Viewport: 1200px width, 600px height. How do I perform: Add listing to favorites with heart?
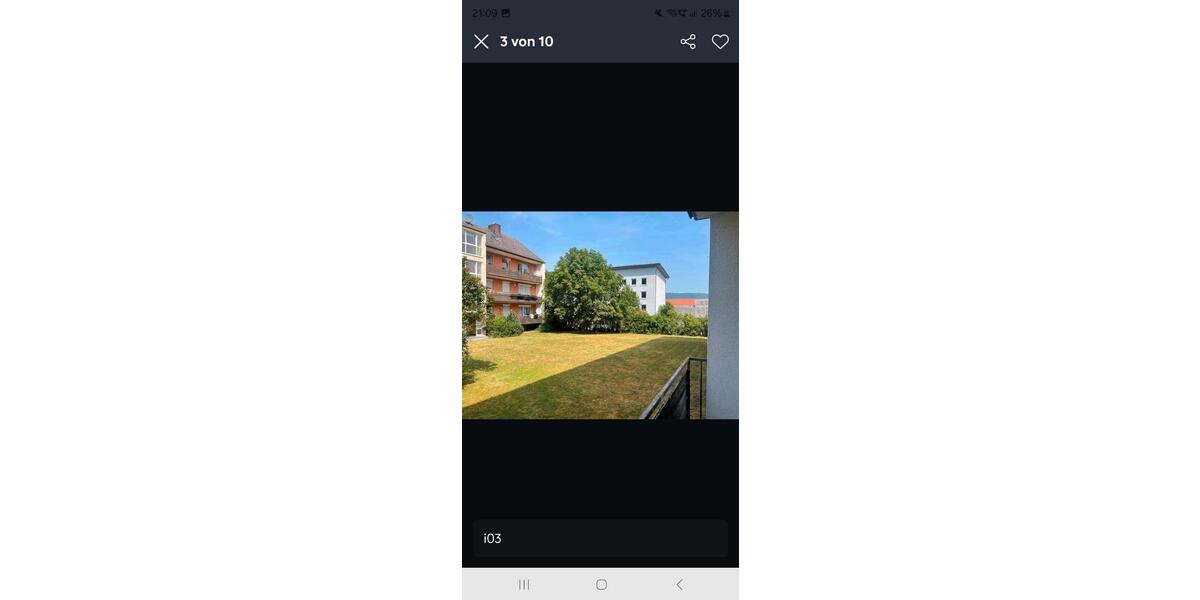[x=720, y=41]
